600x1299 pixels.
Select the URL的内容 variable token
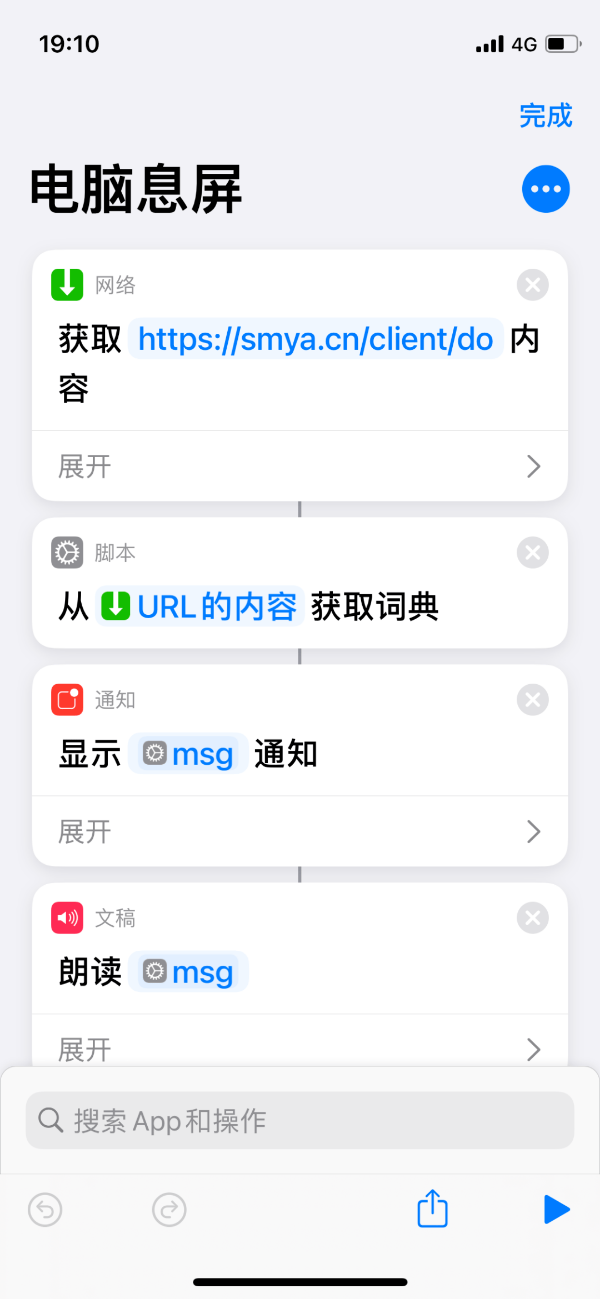point(200,606)
